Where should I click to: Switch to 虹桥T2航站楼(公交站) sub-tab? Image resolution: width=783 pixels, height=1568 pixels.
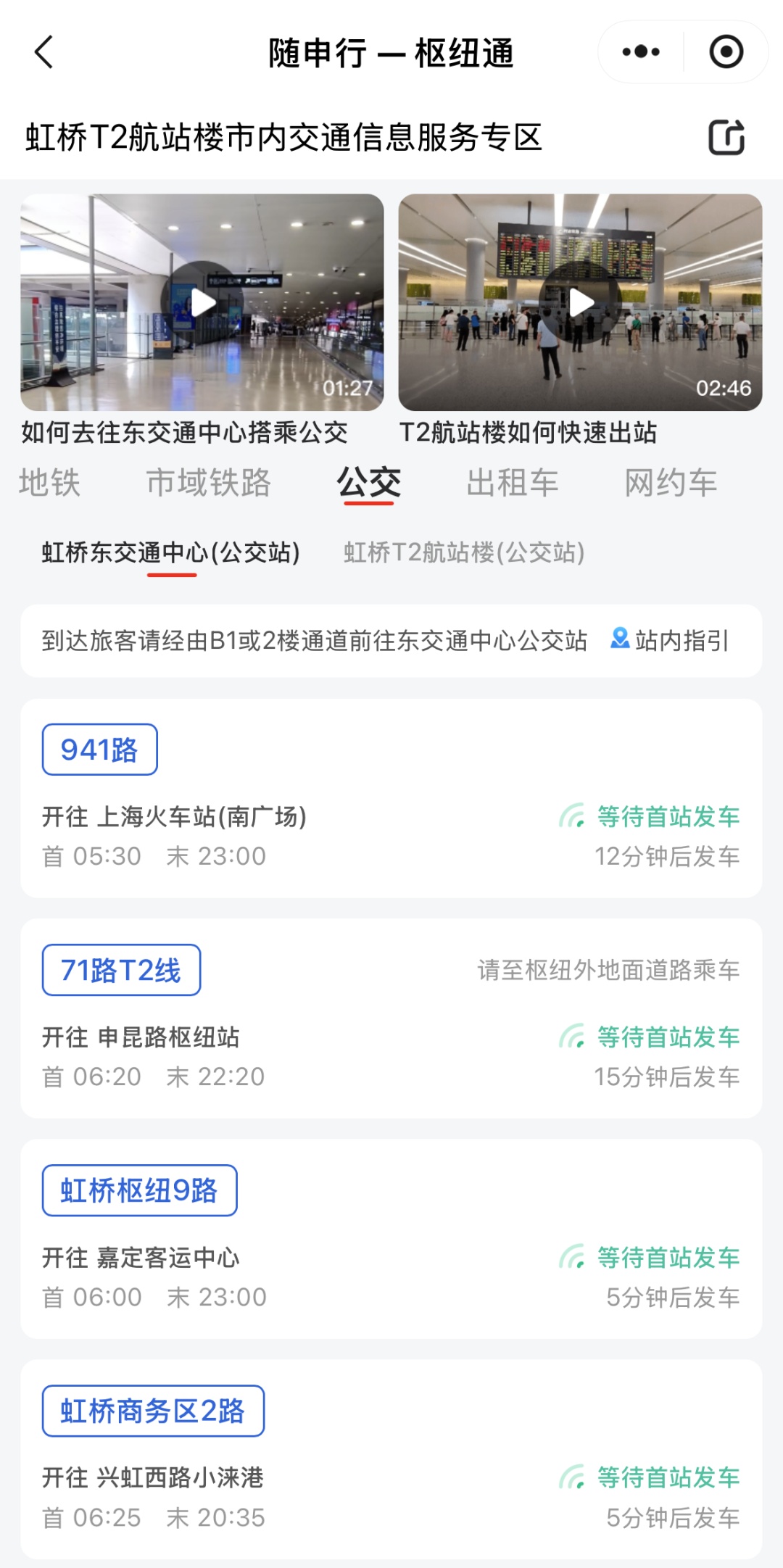click(x=464, y=553)
